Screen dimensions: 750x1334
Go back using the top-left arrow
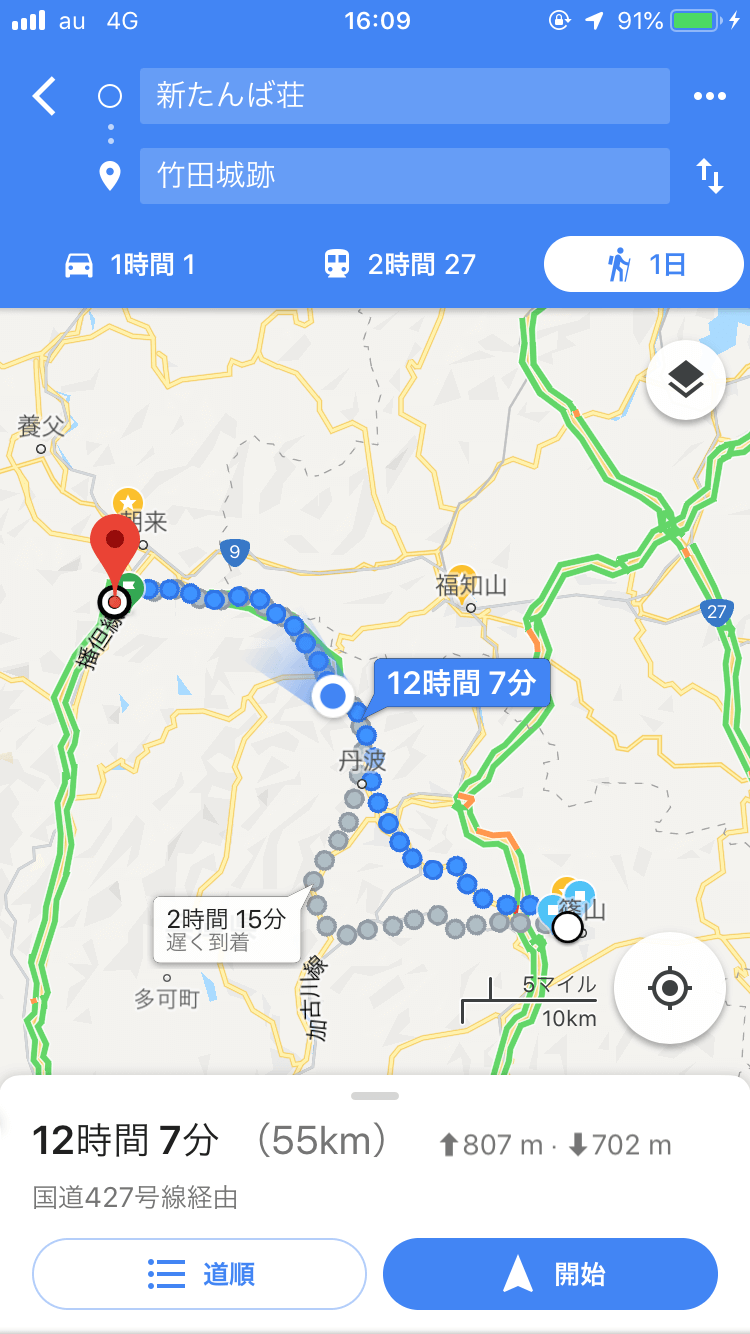(44, 96)
